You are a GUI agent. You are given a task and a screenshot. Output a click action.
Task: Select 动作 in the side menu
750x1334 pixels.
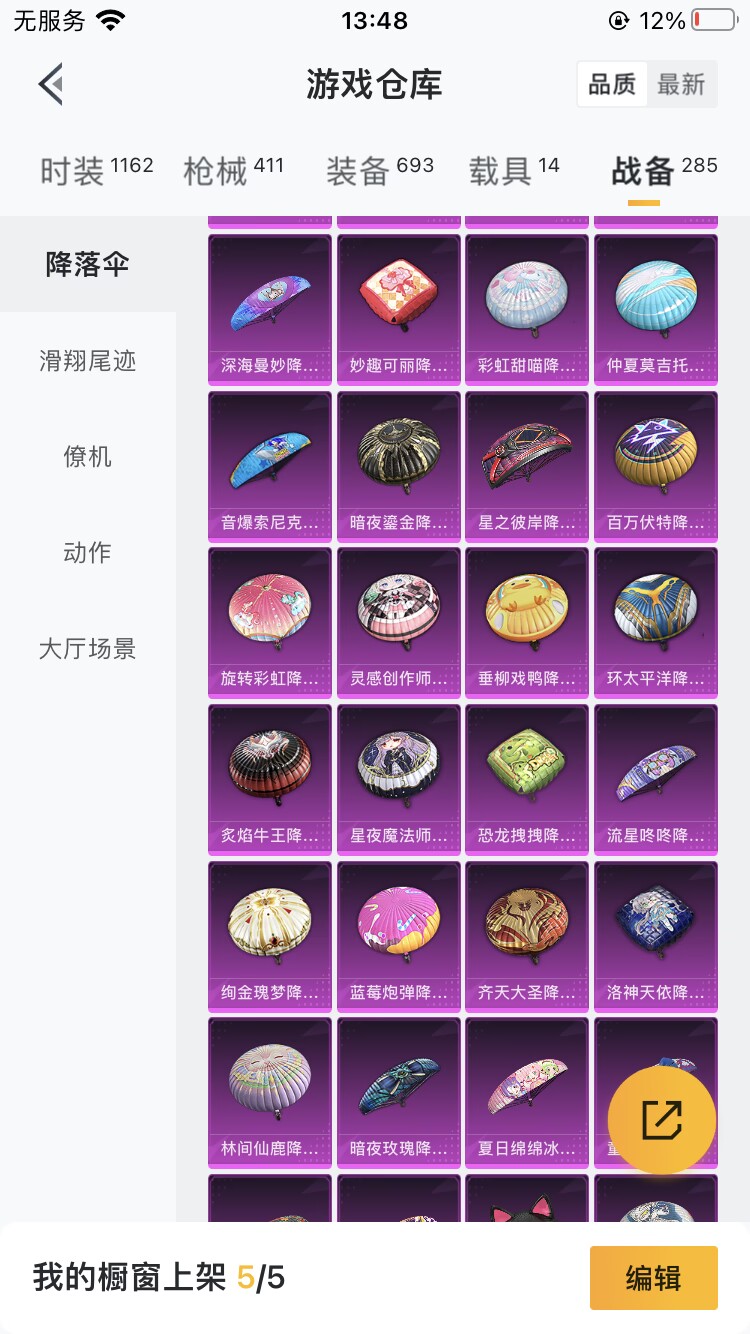88,553
